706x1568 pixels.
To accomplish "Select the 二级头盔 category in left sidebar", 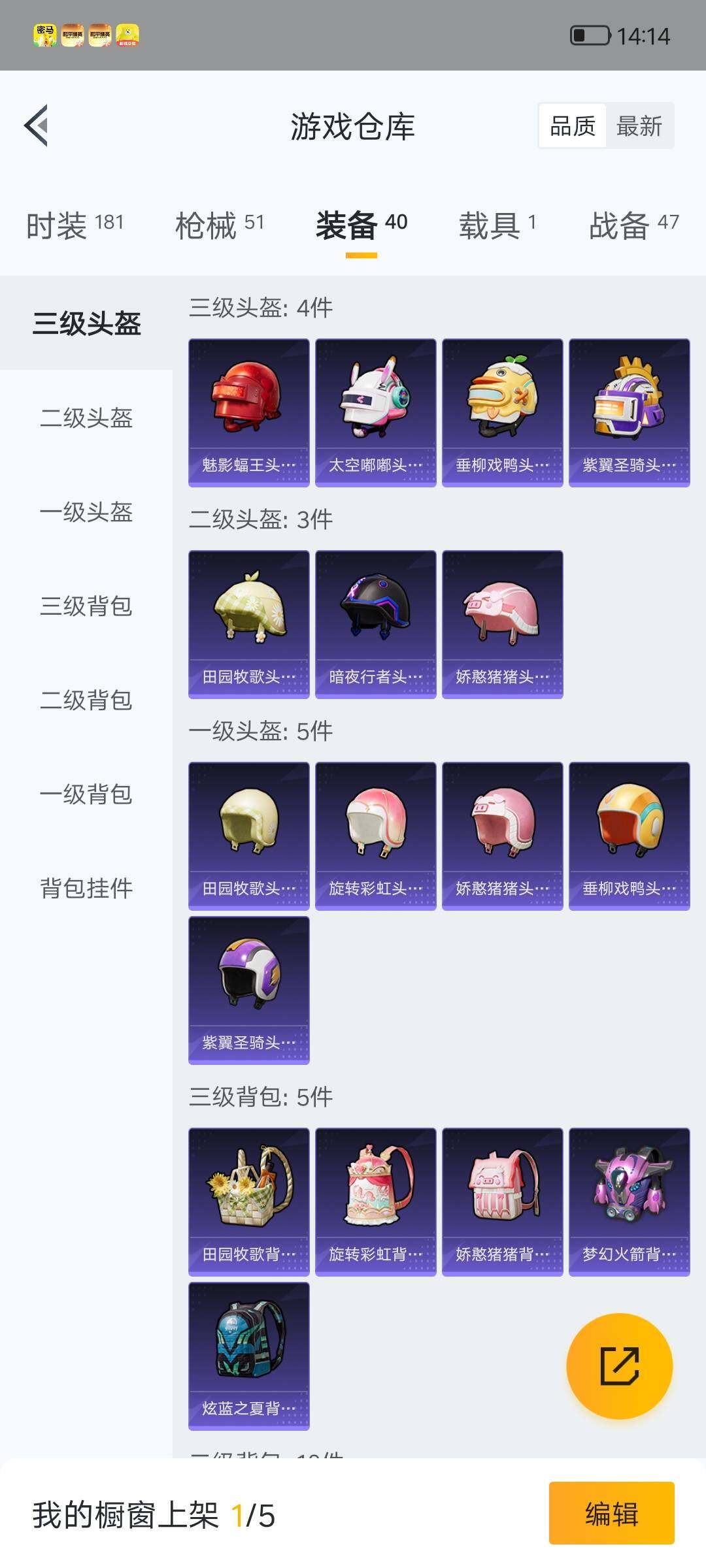I will pyautogui.click(x=86, y=420).
